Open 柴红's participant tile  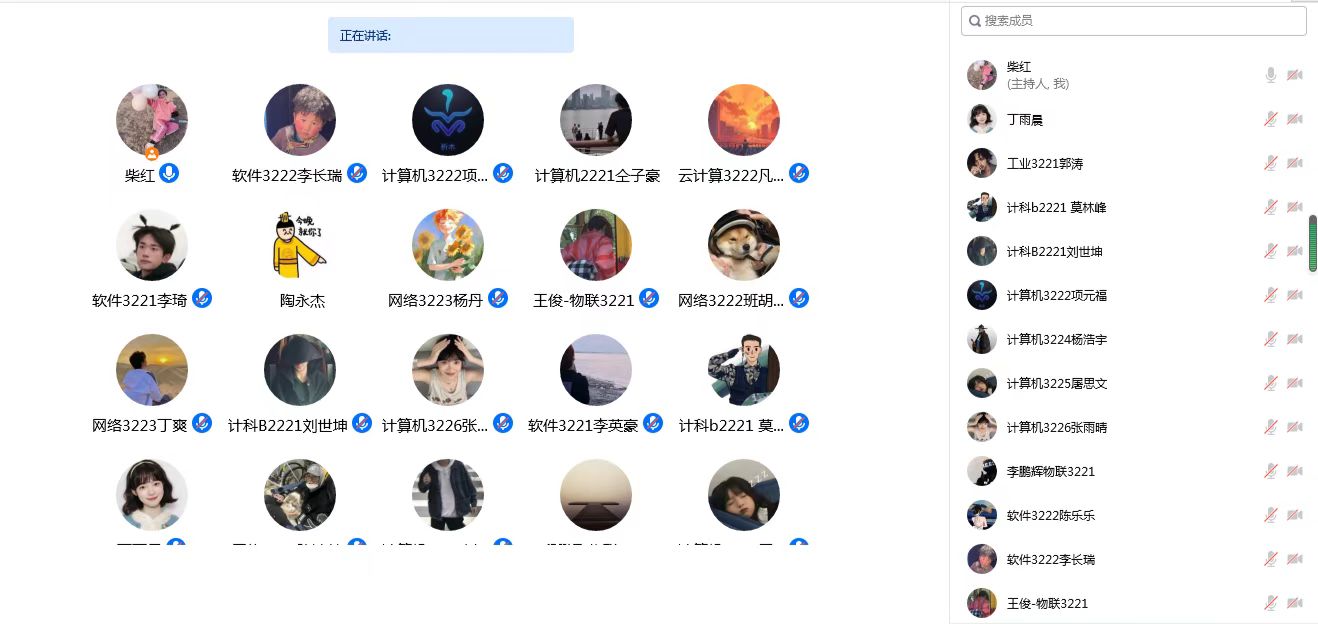point(152,120)
